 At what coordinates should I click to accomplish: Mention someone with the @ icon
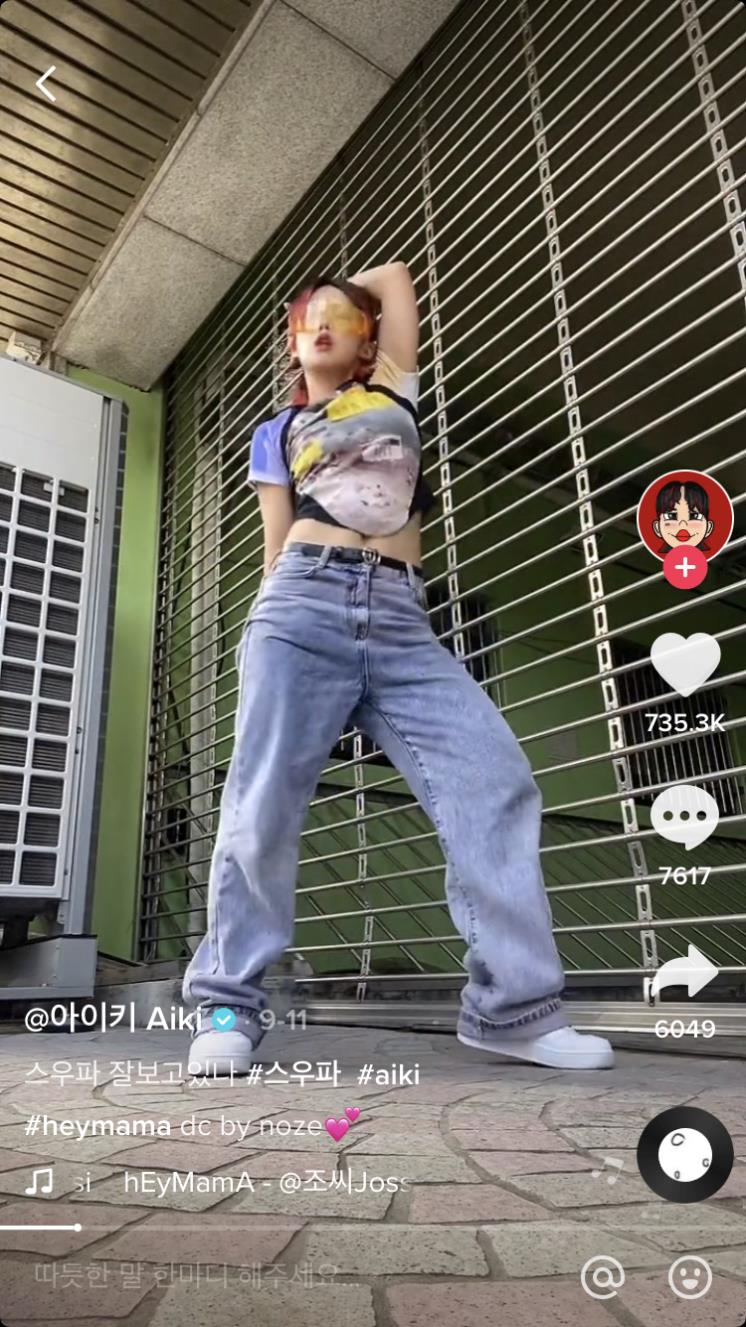pos(603,1277)
